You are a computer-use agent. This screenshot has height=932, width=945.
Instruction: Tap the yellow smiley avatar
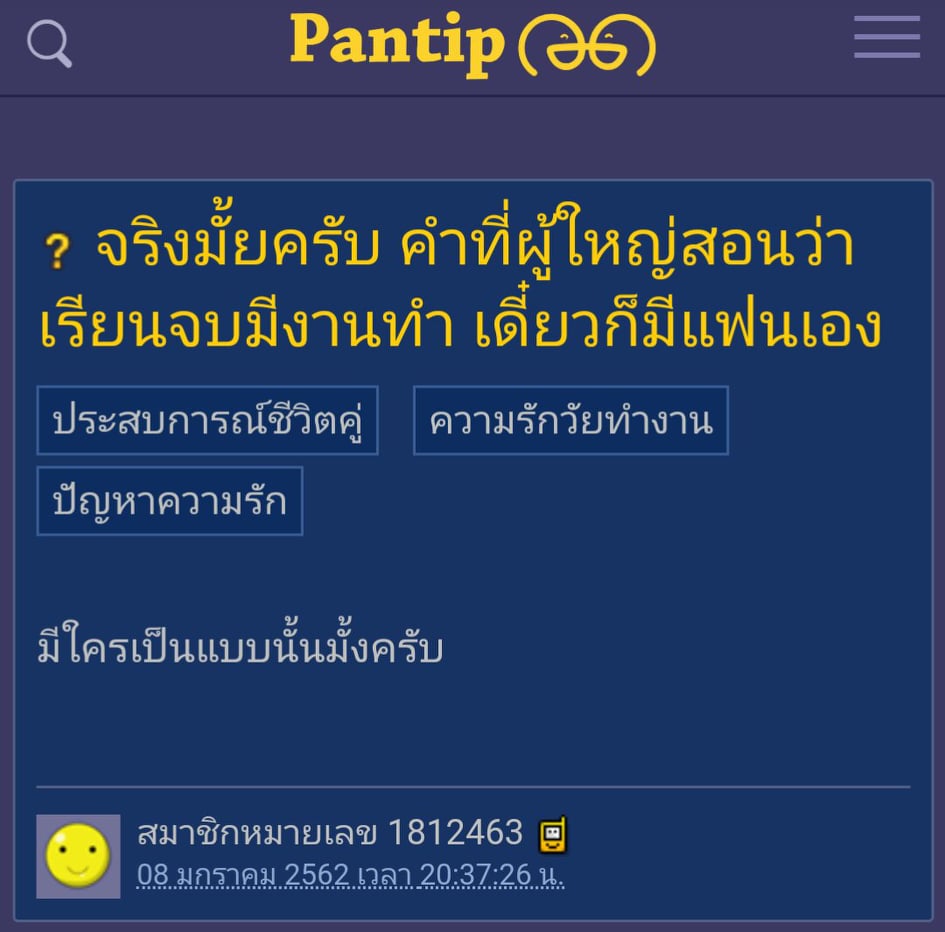(78, 856)
